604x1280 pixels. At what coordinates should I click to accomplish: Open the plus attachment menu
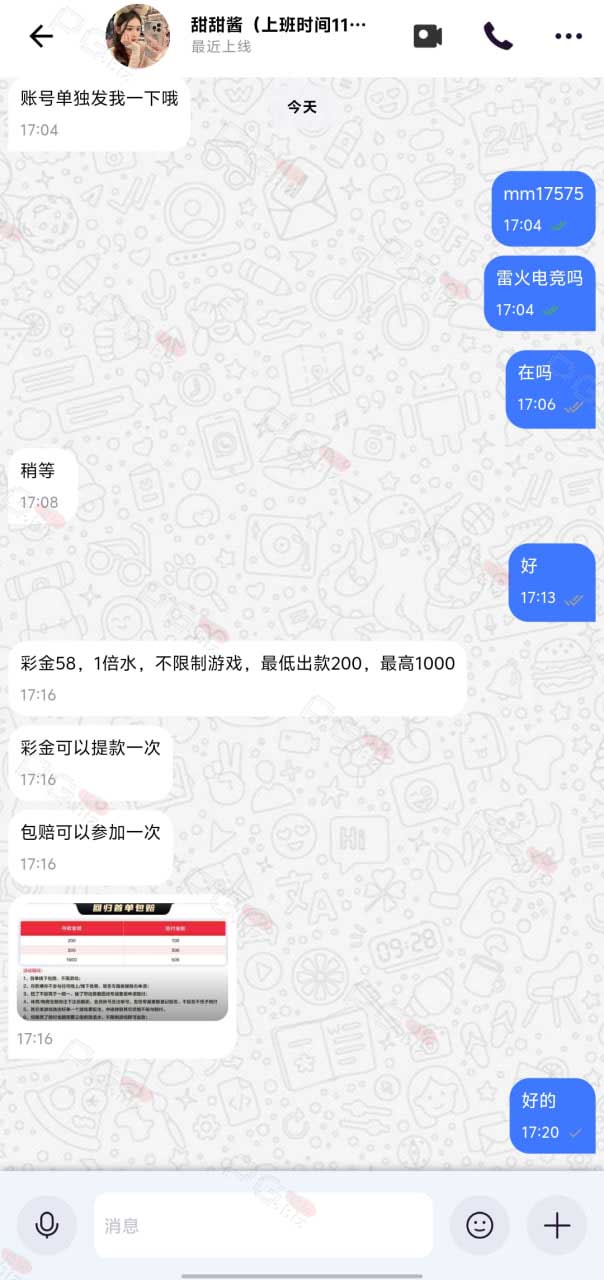click(x=557, y=1225)
